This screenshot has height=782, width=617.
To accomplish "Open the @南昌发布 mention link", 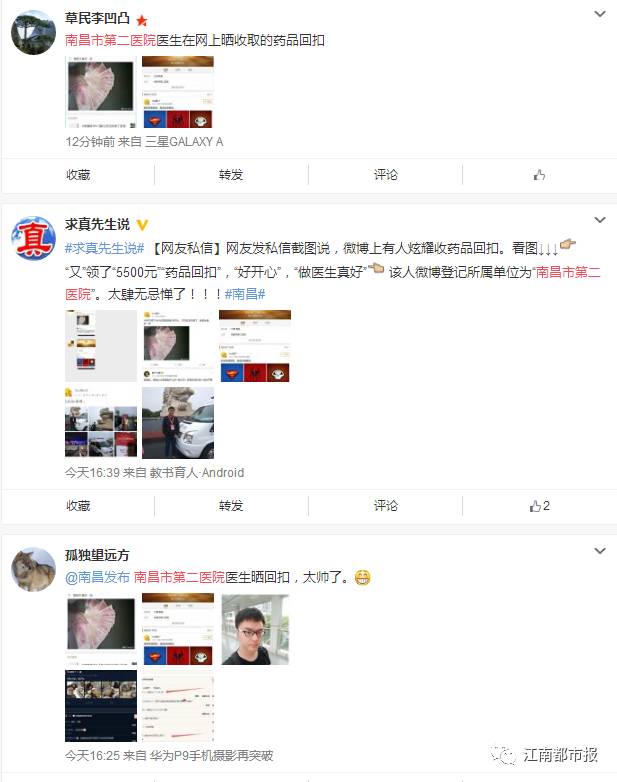I will [97, 577].
